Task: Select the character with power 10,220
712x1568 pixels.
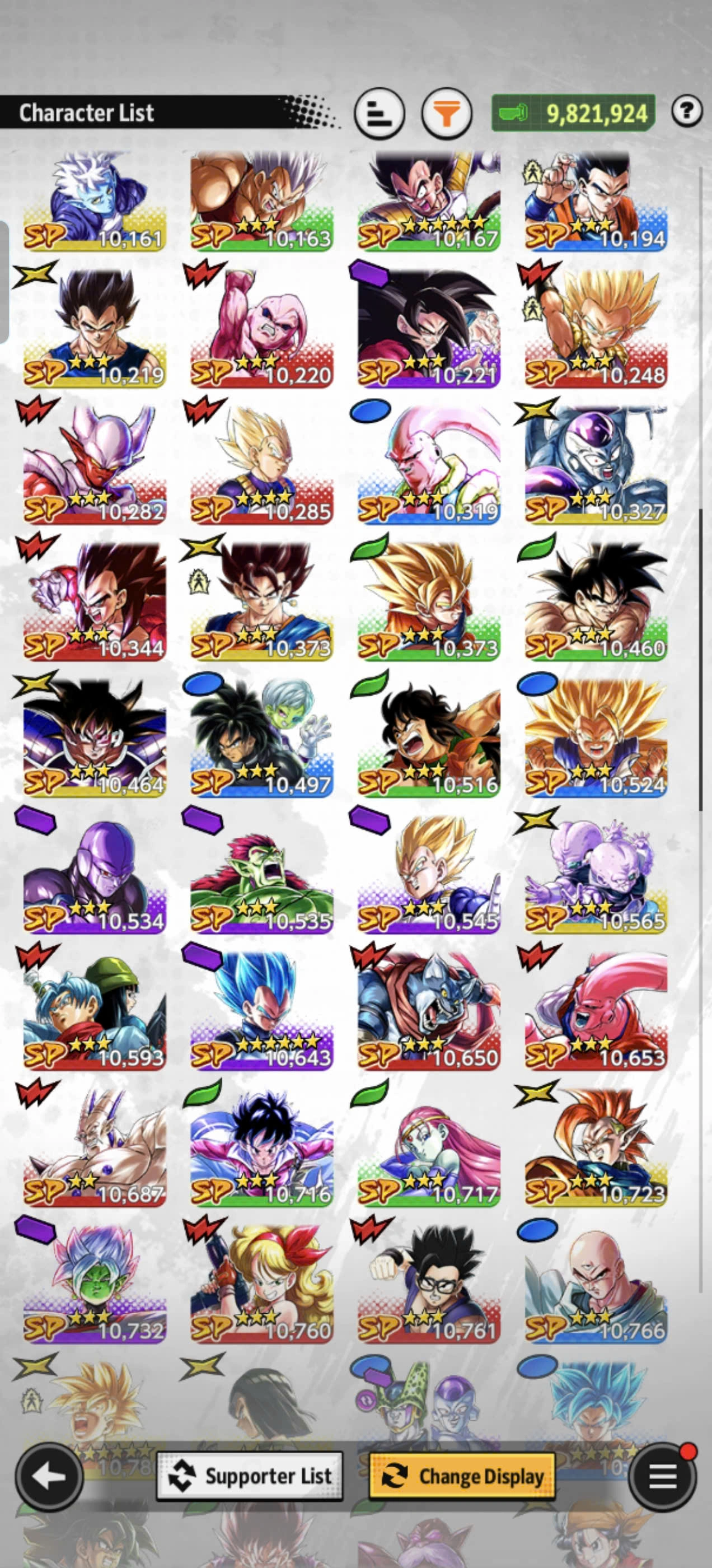Action: (x=261, y=329)
